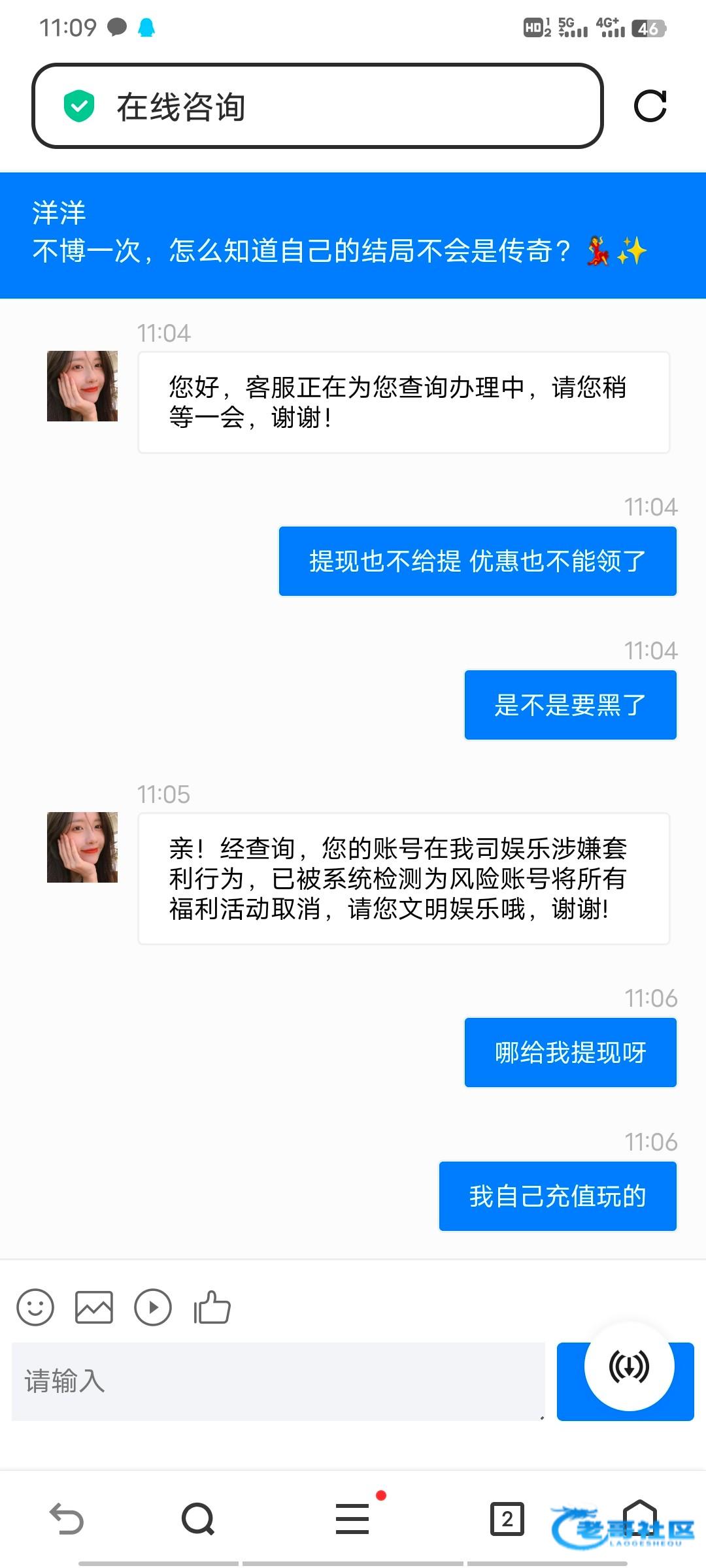Viewport: 706px width, 1568px height.
Task: Attach an image to the chat
Action: click(94, 1307)
